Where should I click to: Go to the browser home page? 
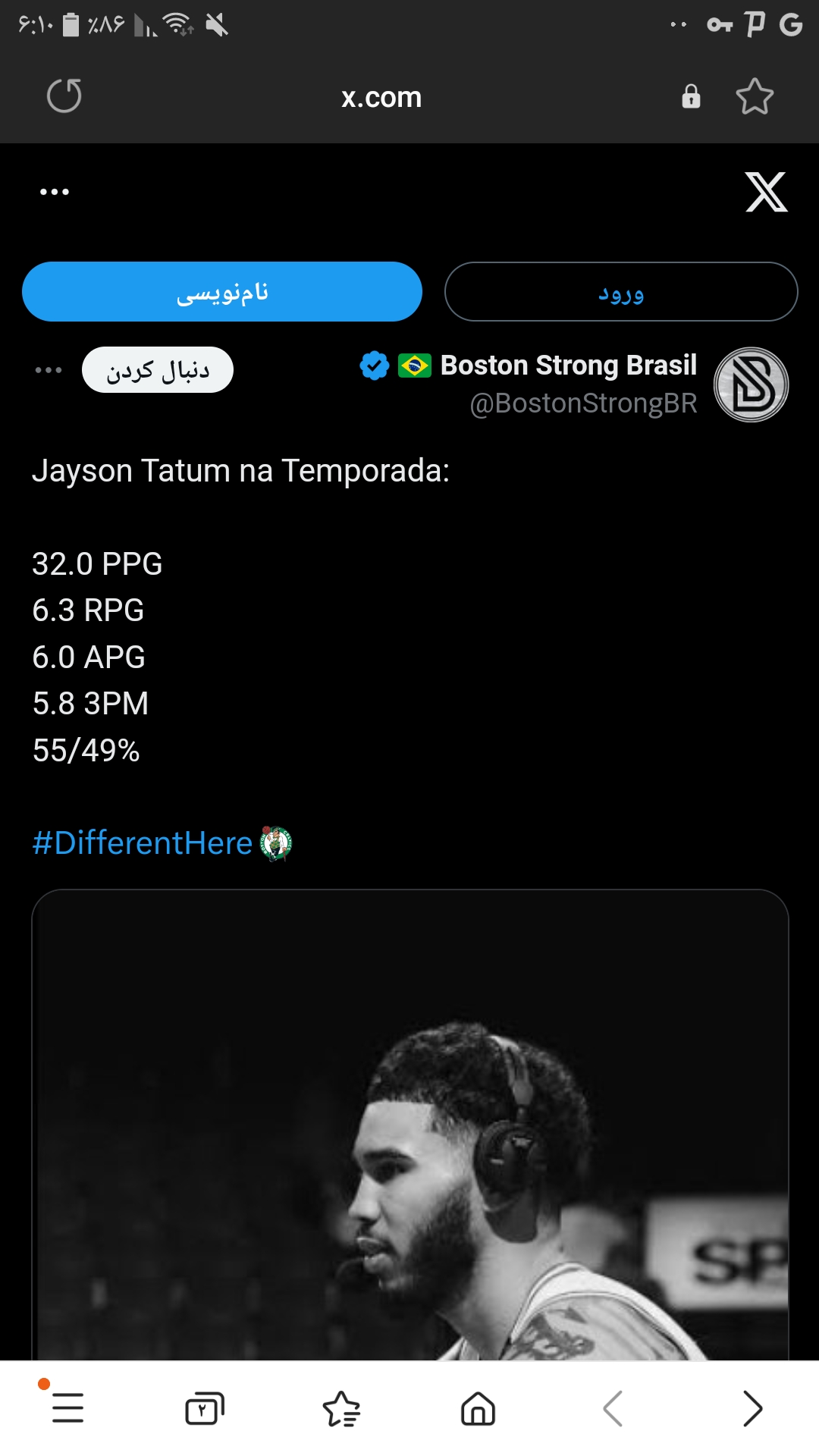(478, 1409)
